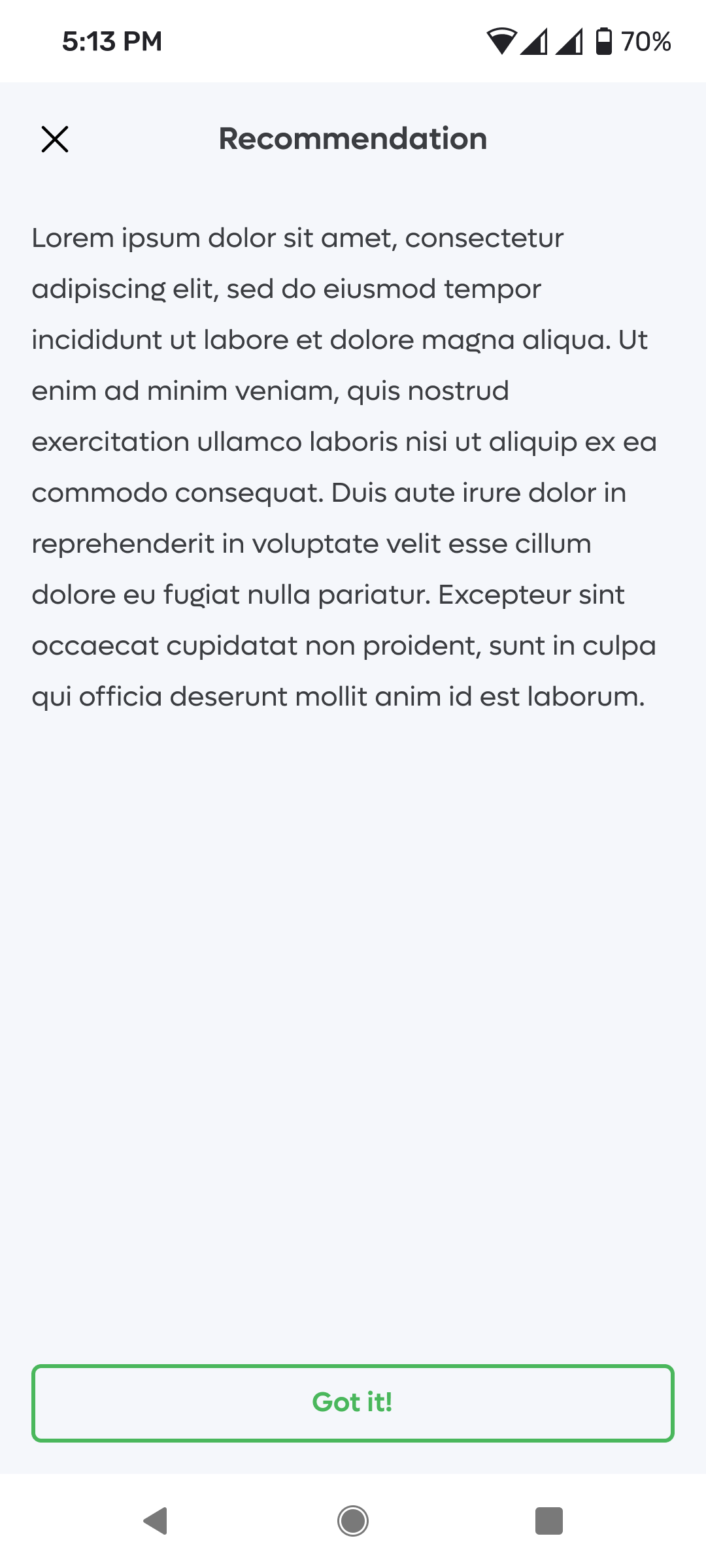Go back using the system back button
The image size is (706, 1568).
click(x=156, y=1520)
